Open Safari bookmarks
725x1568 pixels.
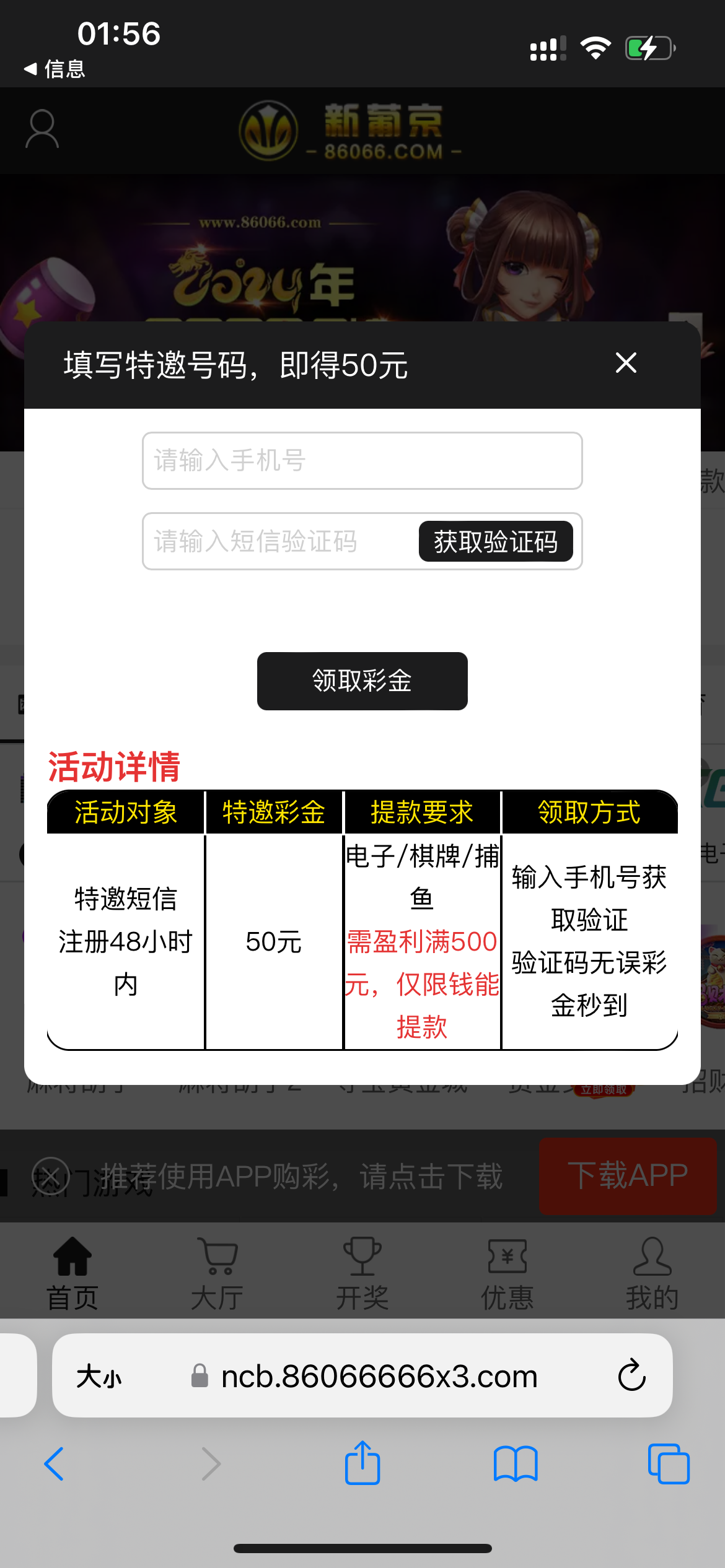tap(515, 1464)
